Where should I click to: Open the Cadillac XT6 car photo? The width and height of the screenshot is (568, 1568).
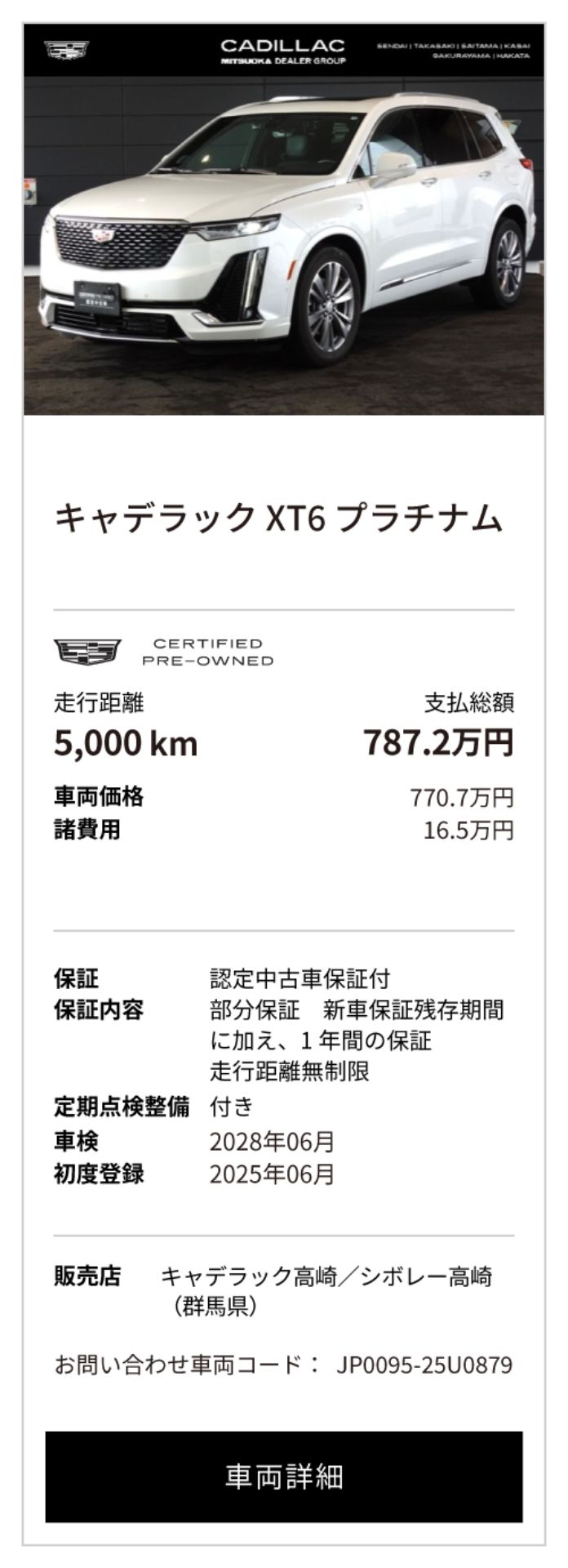283,245
